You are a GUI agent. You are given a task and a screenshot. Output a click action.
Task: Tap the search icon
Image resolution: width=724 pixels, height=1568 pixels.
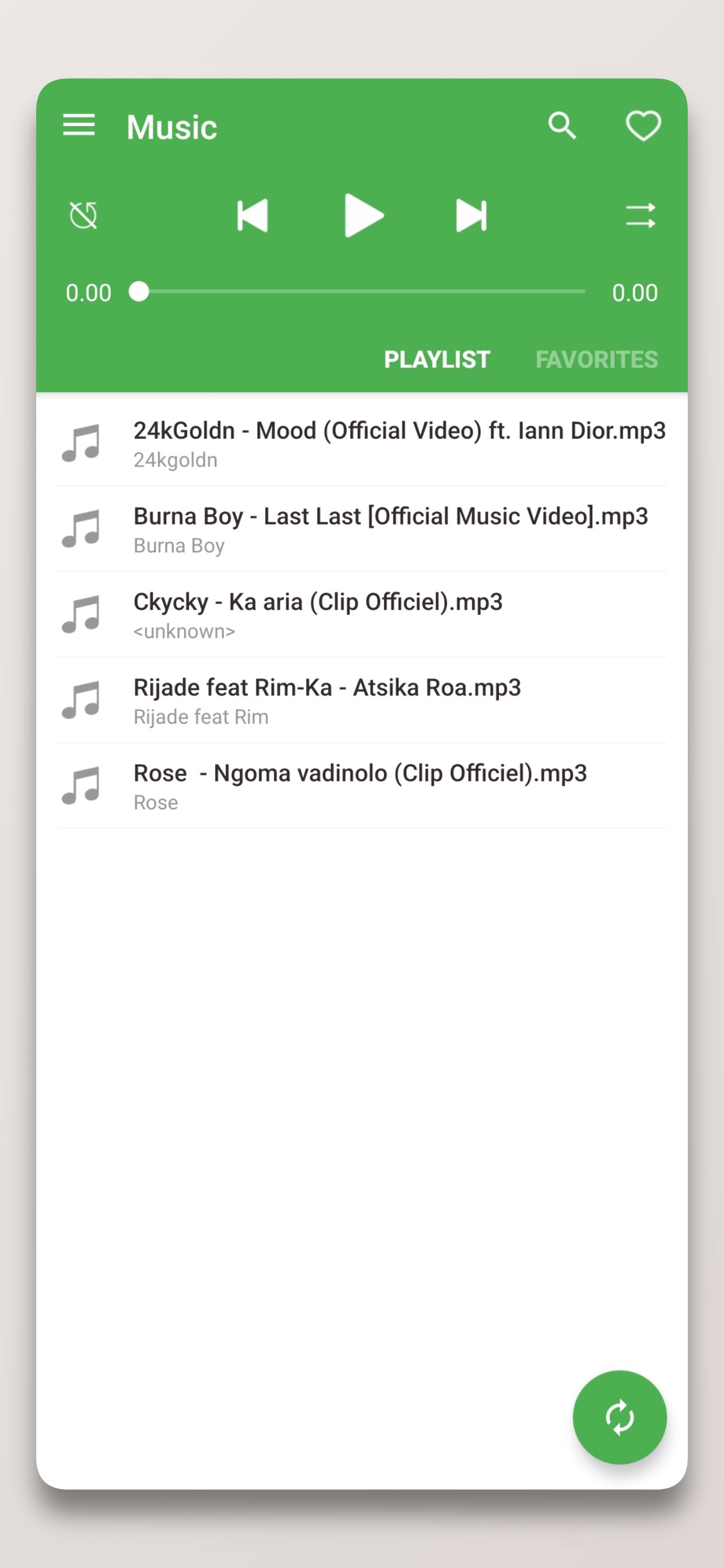(x=561, y=126)
